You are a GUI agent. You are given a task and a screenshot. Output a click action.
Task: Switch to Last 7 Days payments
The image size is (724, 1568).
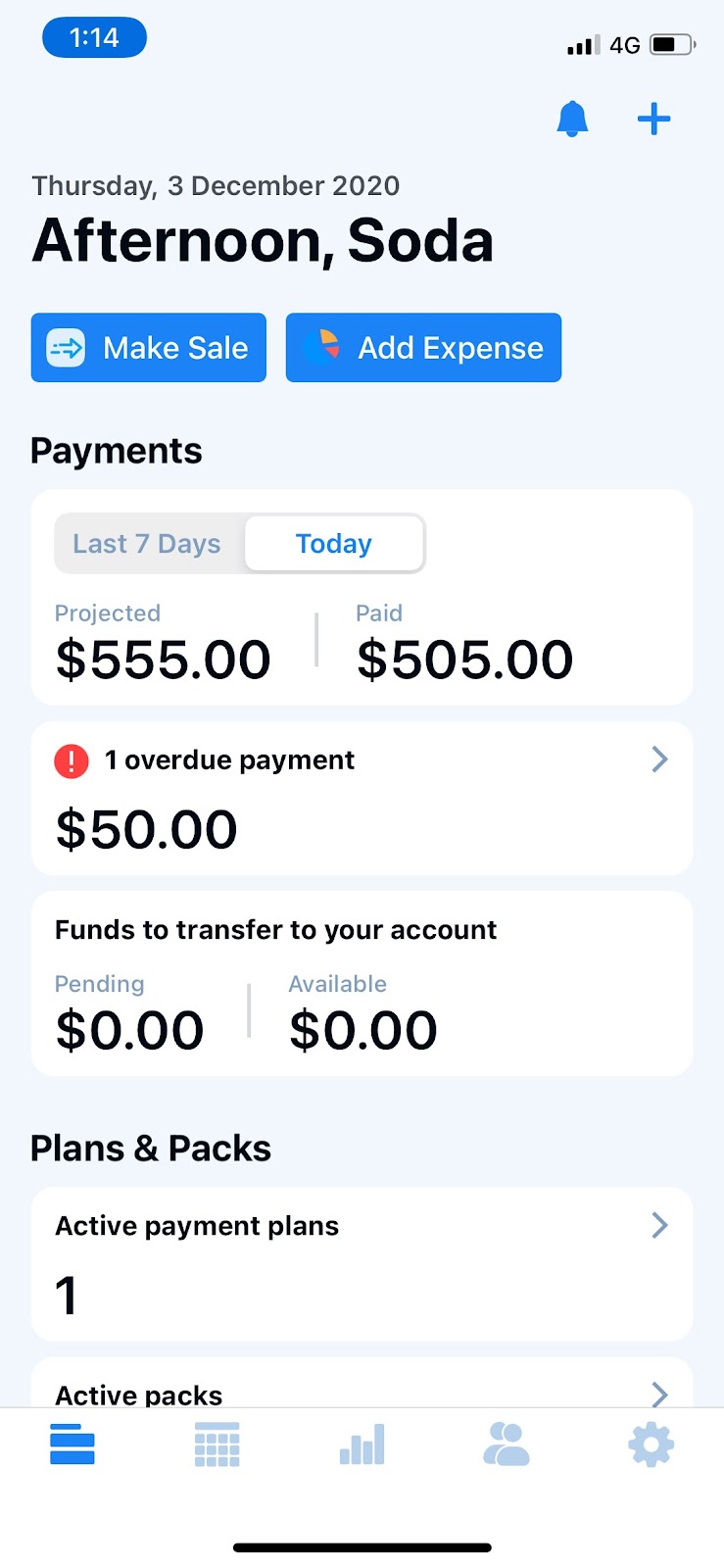[x=147, y=544]
